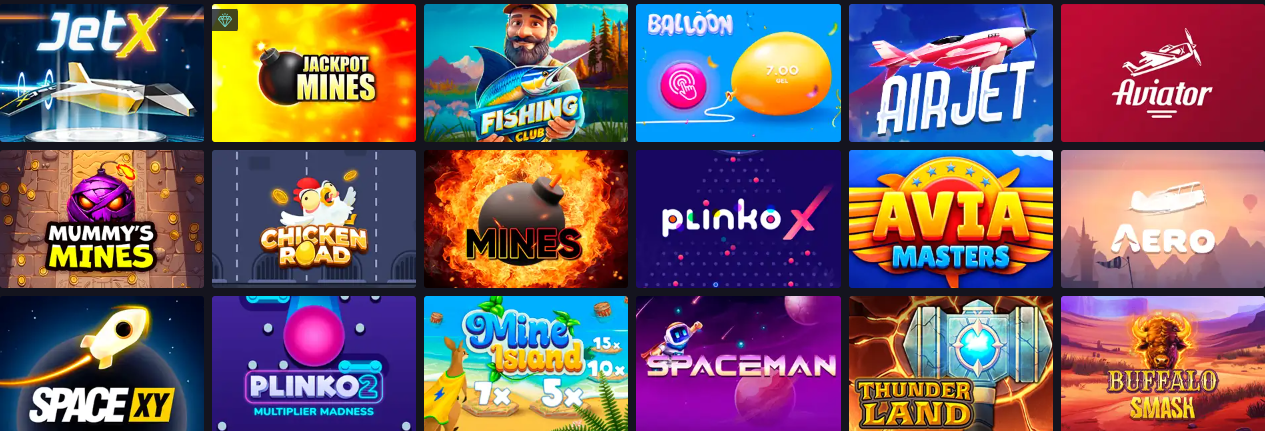Select the Aero game tile

click(x=1162, y=219)
